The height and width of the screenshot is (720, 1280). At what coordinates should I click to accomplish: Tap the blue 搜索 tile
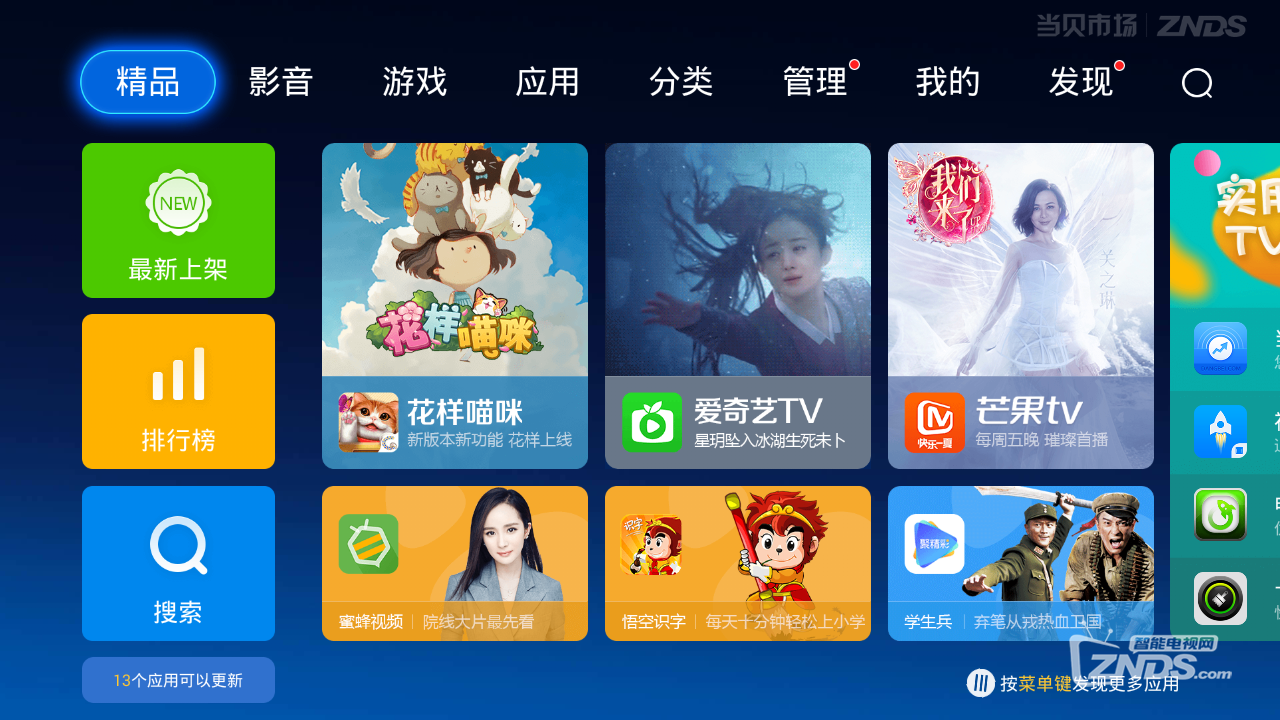pos(178,563)
